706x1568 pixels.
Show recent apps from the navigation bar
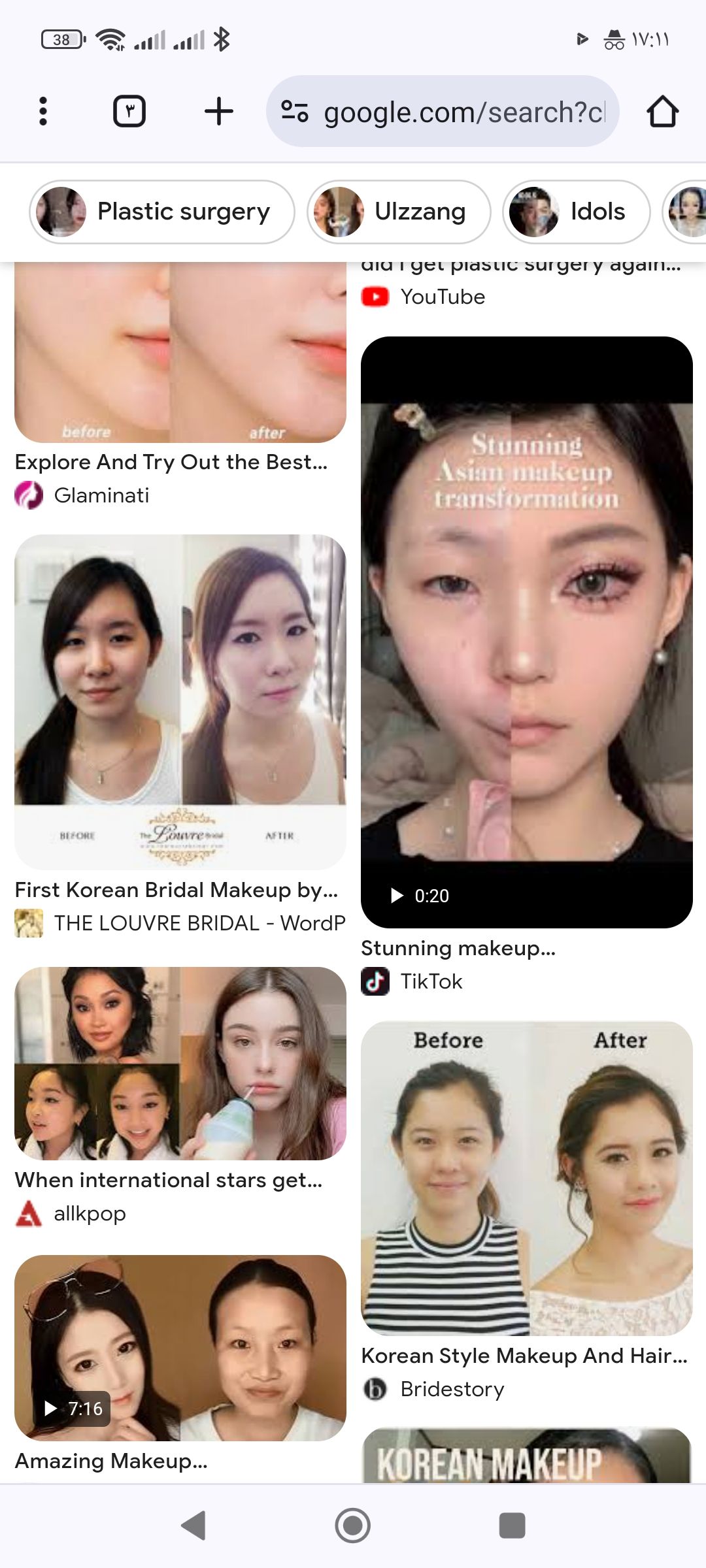pos(512,1526)
